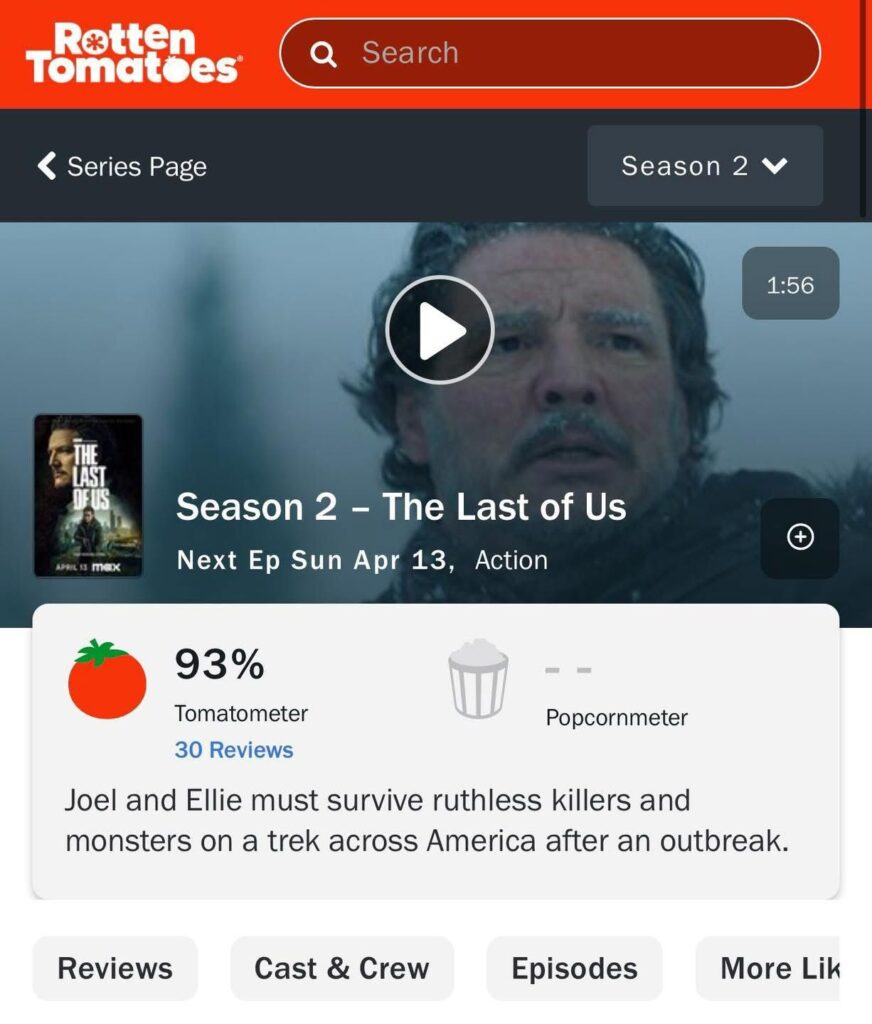Open the Season 2 dropdown
This screenshot has height=1024, width=872.
coord(704,166)
